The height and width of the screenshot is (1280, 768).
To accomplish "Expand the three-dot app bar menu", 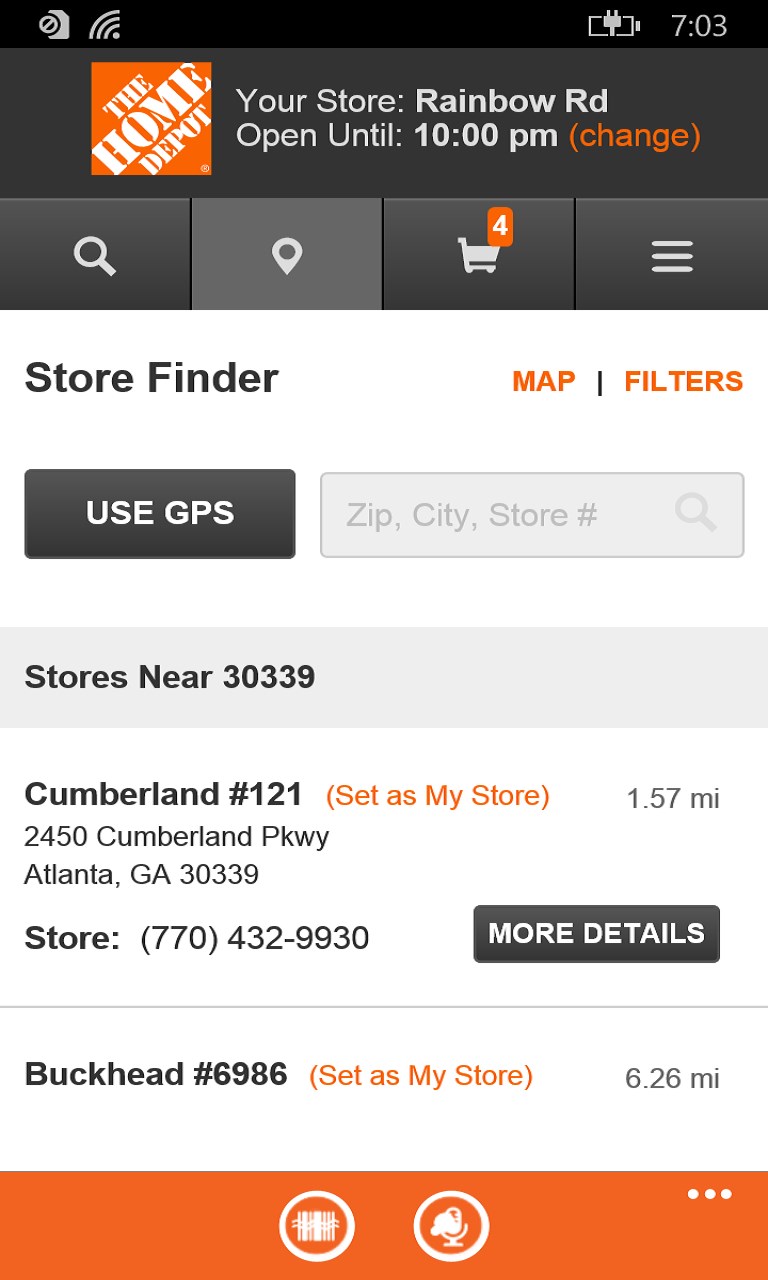I will (x=709, y=1194).
